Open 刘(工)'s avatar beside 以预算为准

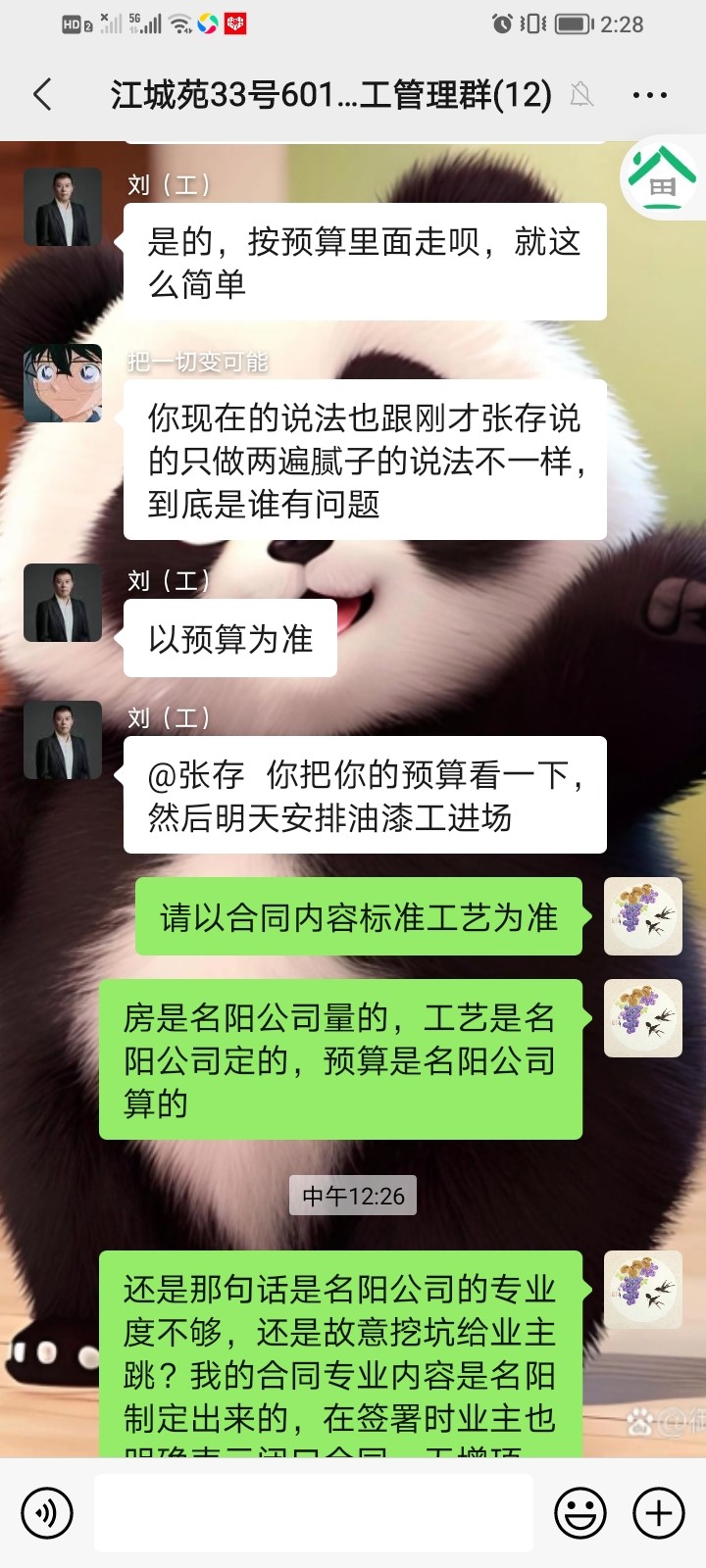(x=63, y=603)
